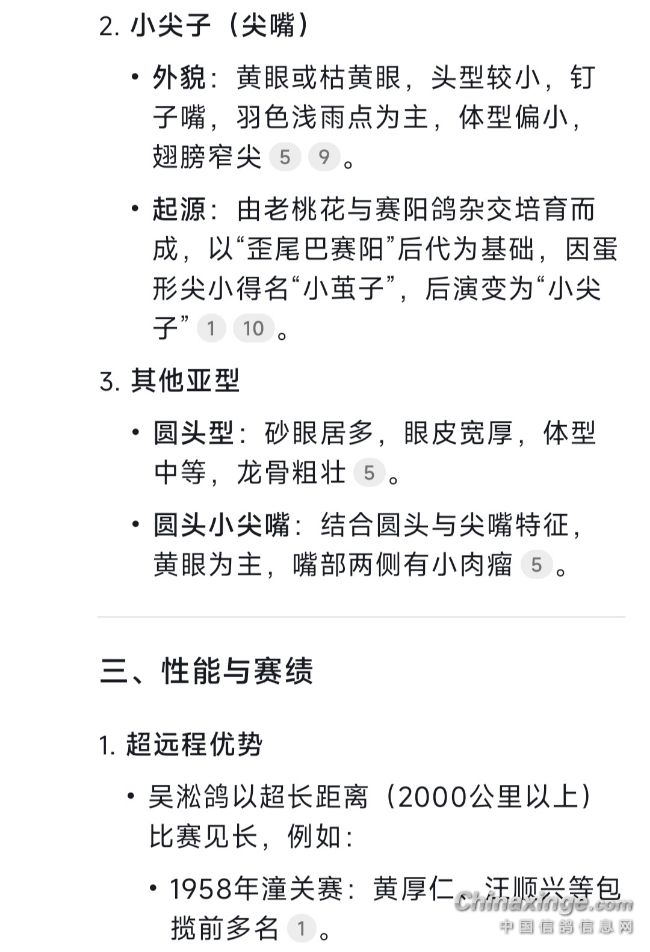Image resolution: width=650 pixels, height=952 pixels.
Task: Open citation 5 after 翅膀窄尖
Action: 285,157
